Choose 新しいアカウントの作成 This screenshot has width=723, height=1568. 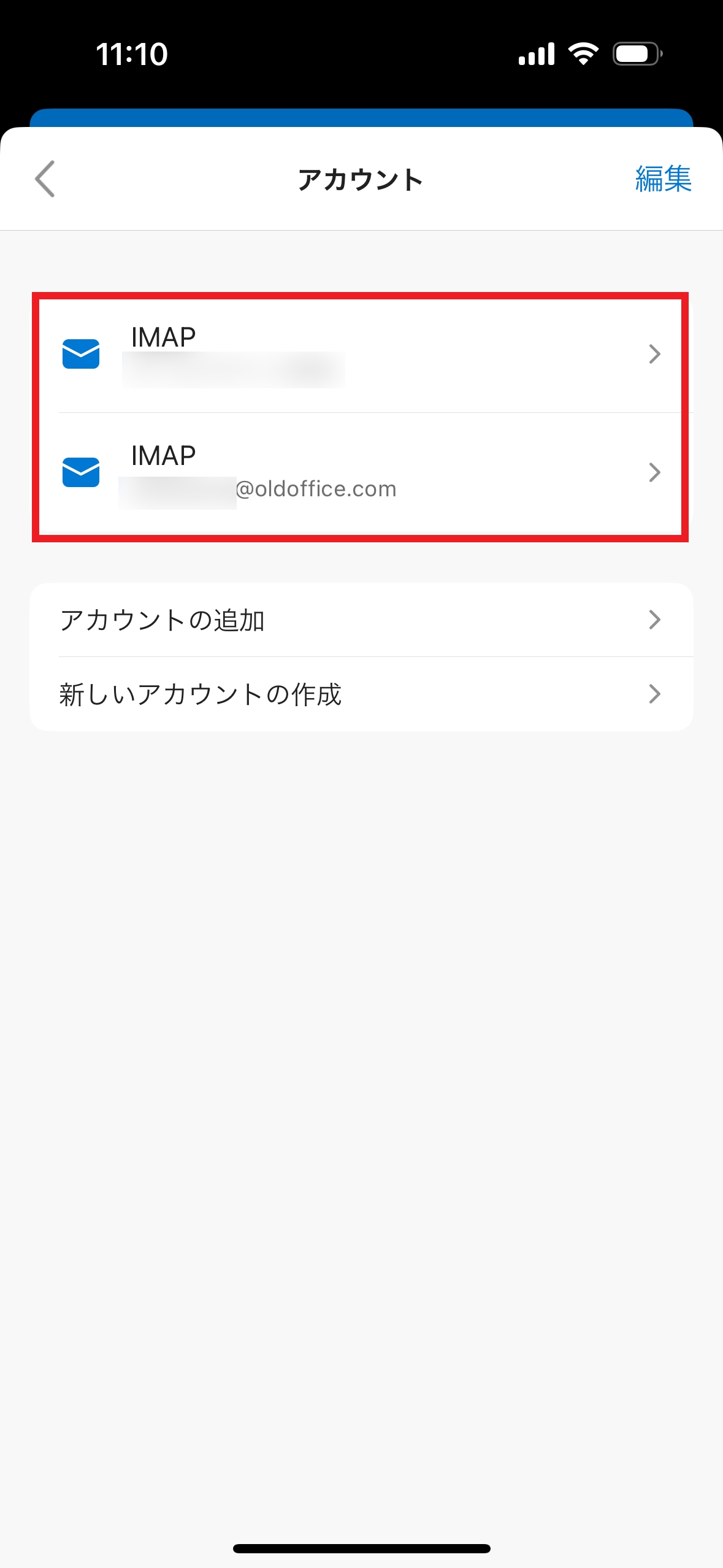361,694
